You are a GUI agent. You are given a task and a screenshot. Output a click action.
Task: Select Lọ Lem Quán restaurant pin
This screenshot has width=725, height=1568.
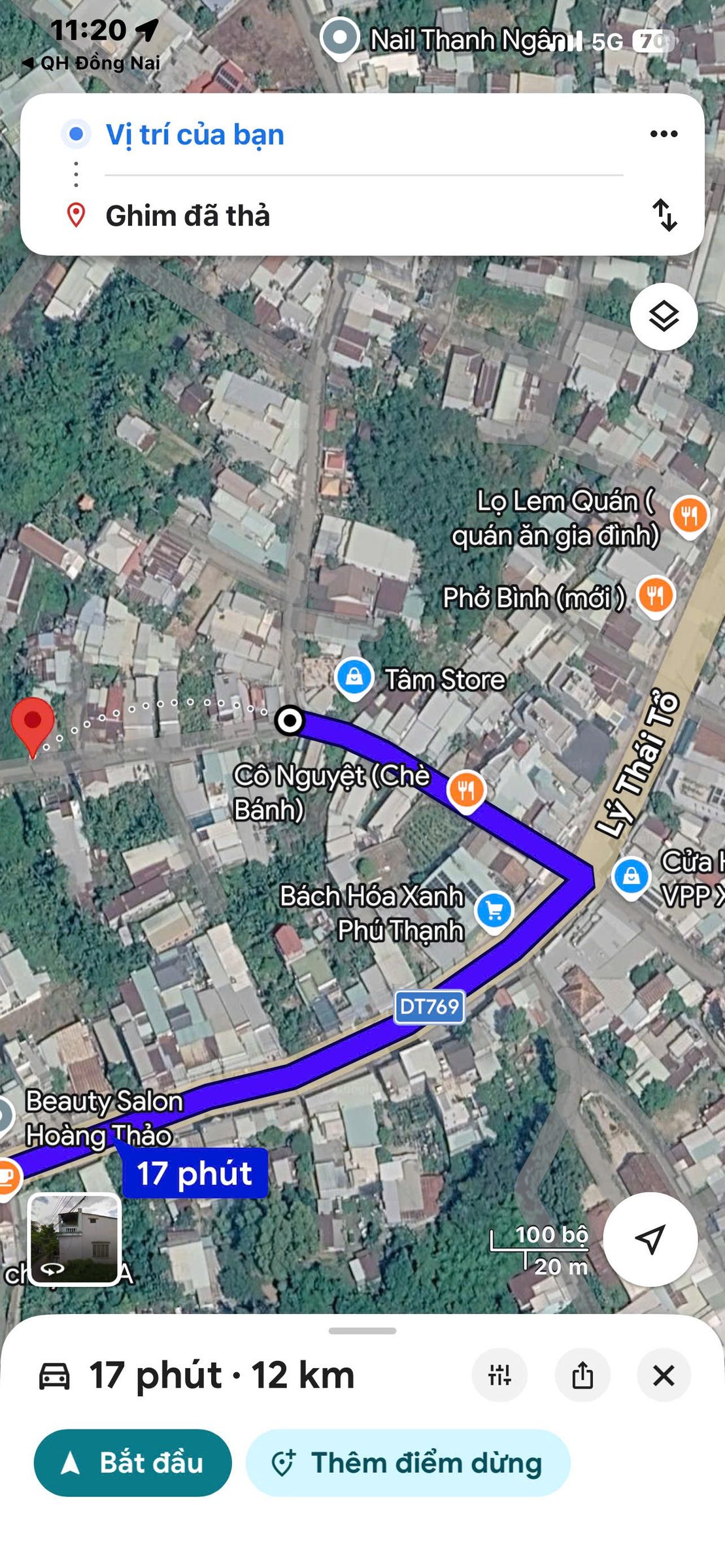689,515
